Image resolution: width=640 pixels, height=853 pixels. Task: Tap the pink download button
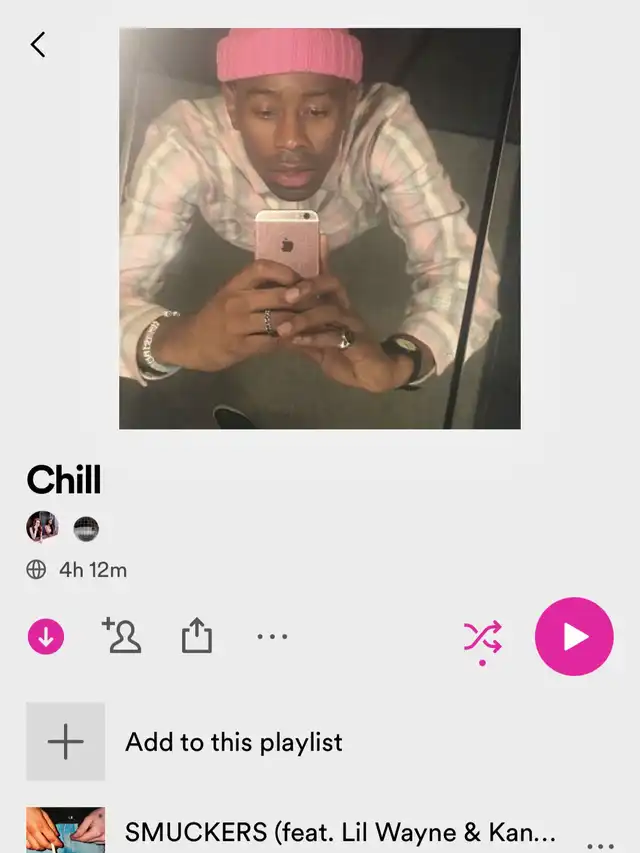pos(46,636)
